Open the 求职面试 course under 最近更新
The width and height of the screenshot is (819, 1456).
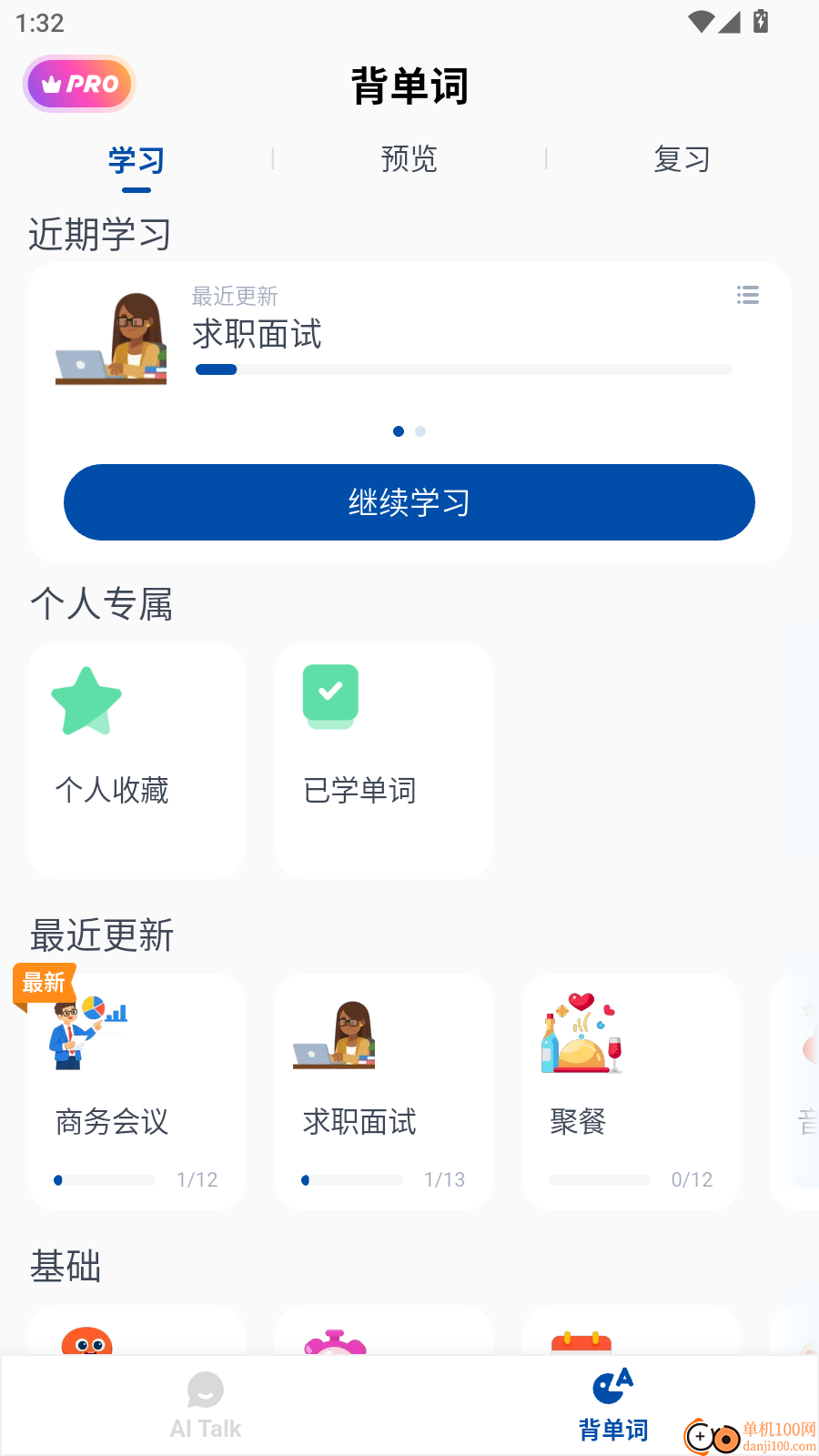(x=383, y=1092)
